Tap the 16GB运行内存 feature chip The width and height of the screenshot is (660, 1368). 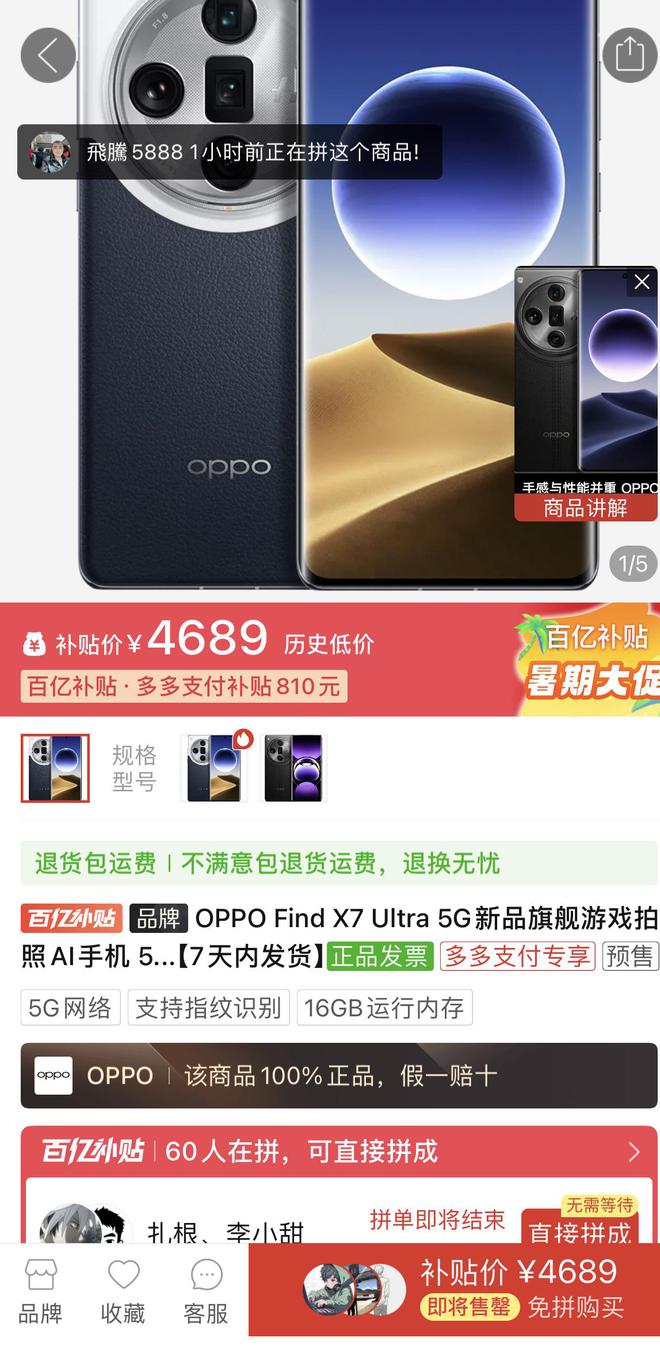pyautogui.click(x=384, y=1008)
